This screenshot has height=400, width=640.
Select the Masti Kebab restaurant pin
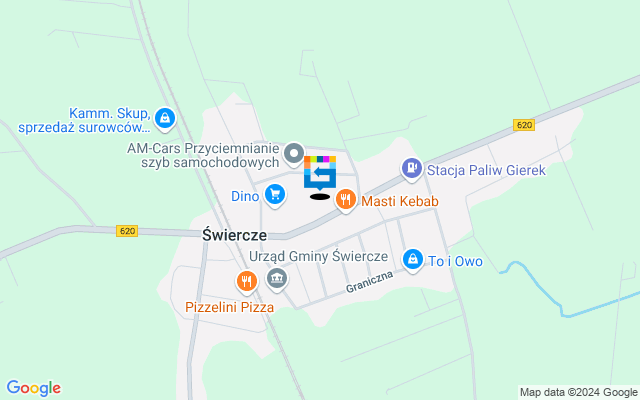(346, 201)
